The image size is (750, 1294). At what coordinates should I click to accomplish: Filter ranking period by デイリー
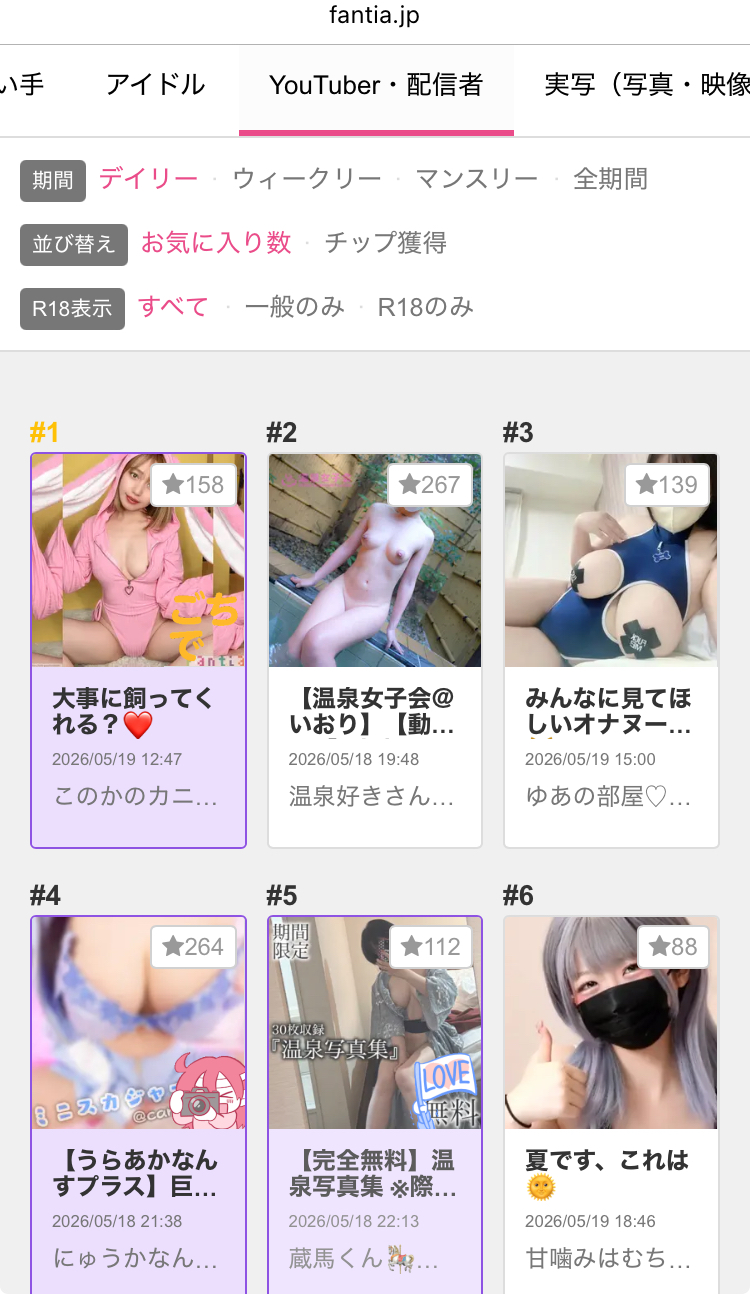148,179
